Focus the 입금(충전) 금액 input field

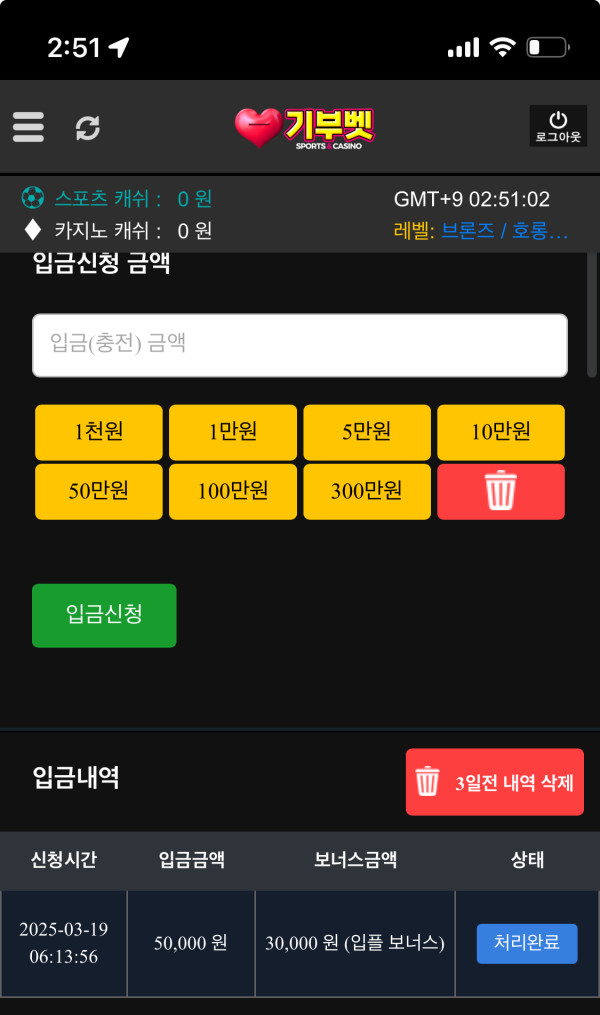(300, 345)
